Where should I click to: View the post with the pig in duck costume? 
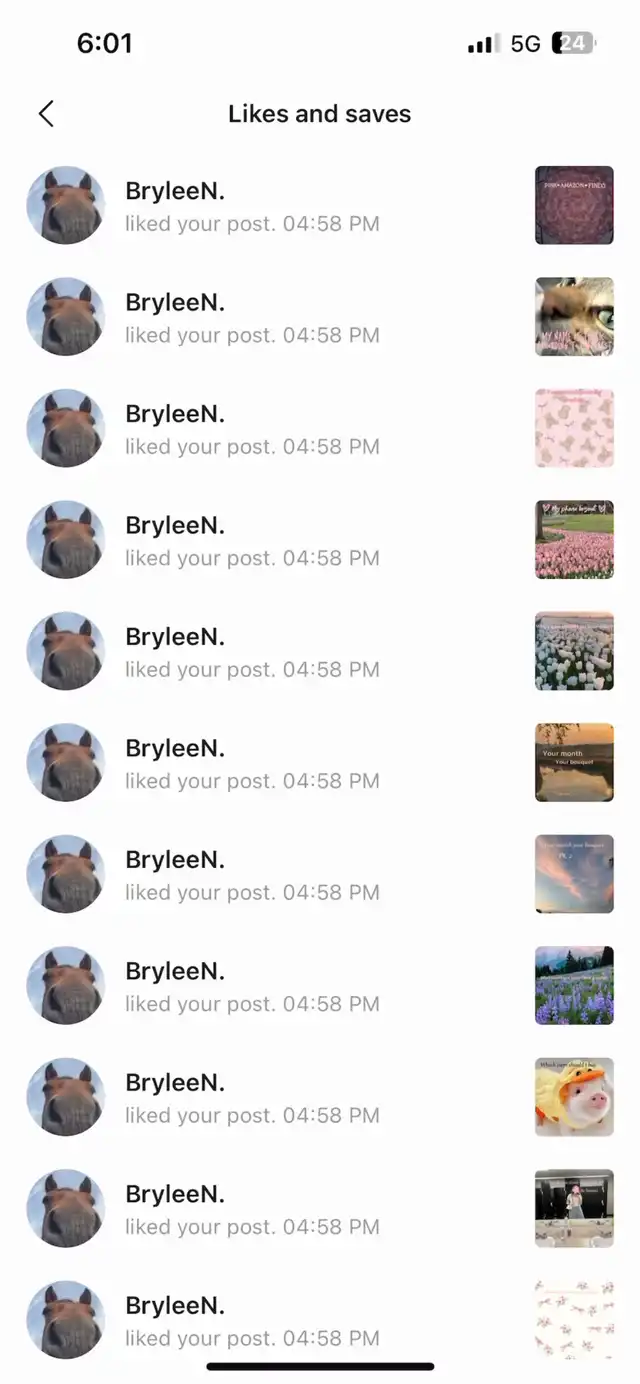(574, 1097)
